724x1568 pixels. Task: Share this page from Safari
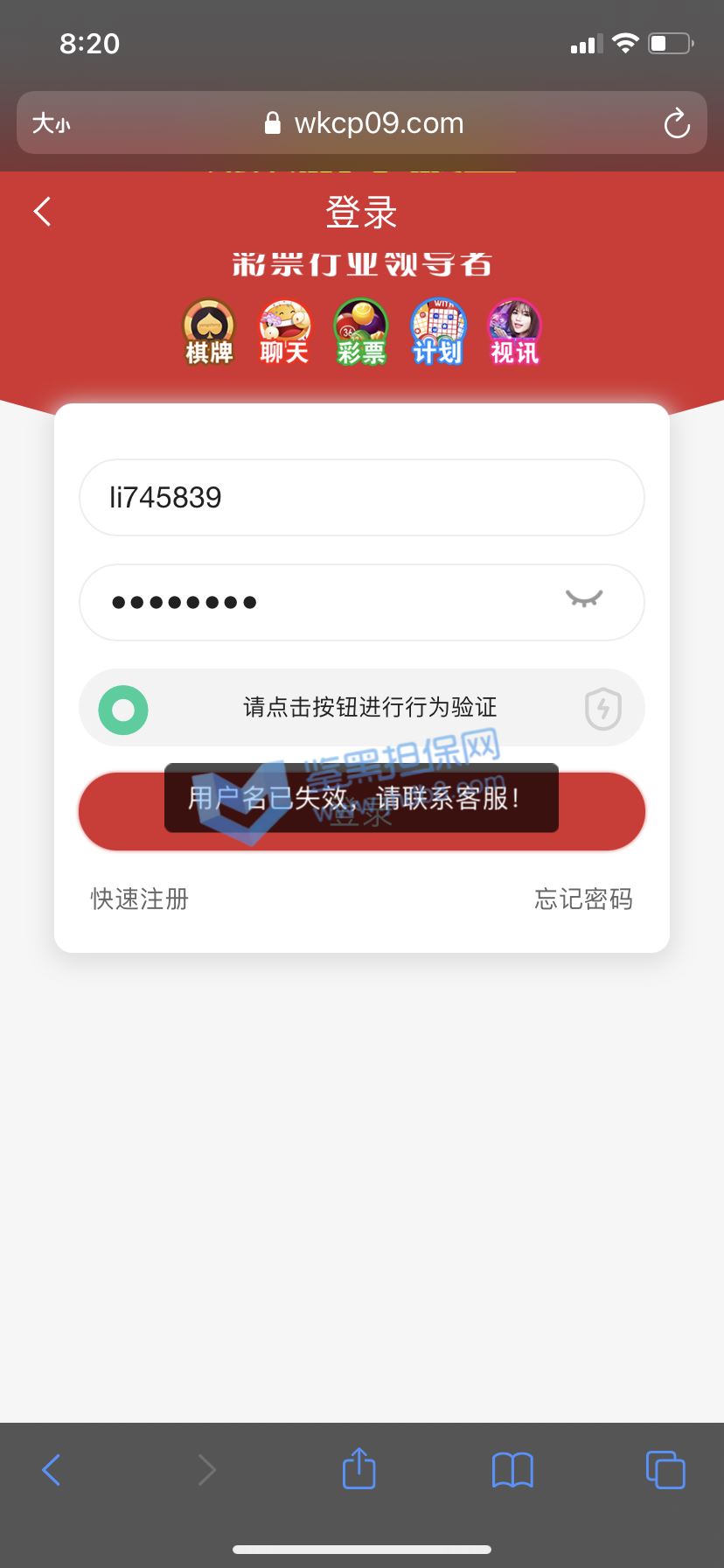(x=359, y=1469)
